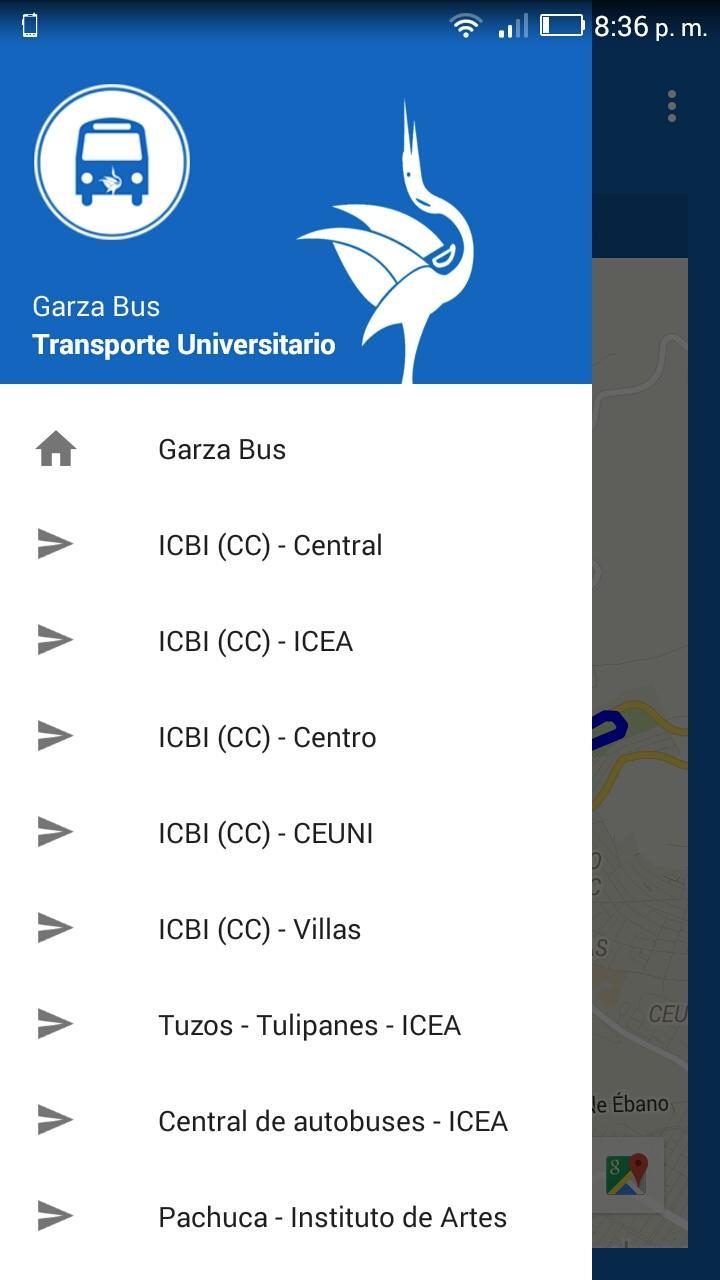Select the Garza Bus menu entry
The image size is (720, 1280).
click(221, 449)
